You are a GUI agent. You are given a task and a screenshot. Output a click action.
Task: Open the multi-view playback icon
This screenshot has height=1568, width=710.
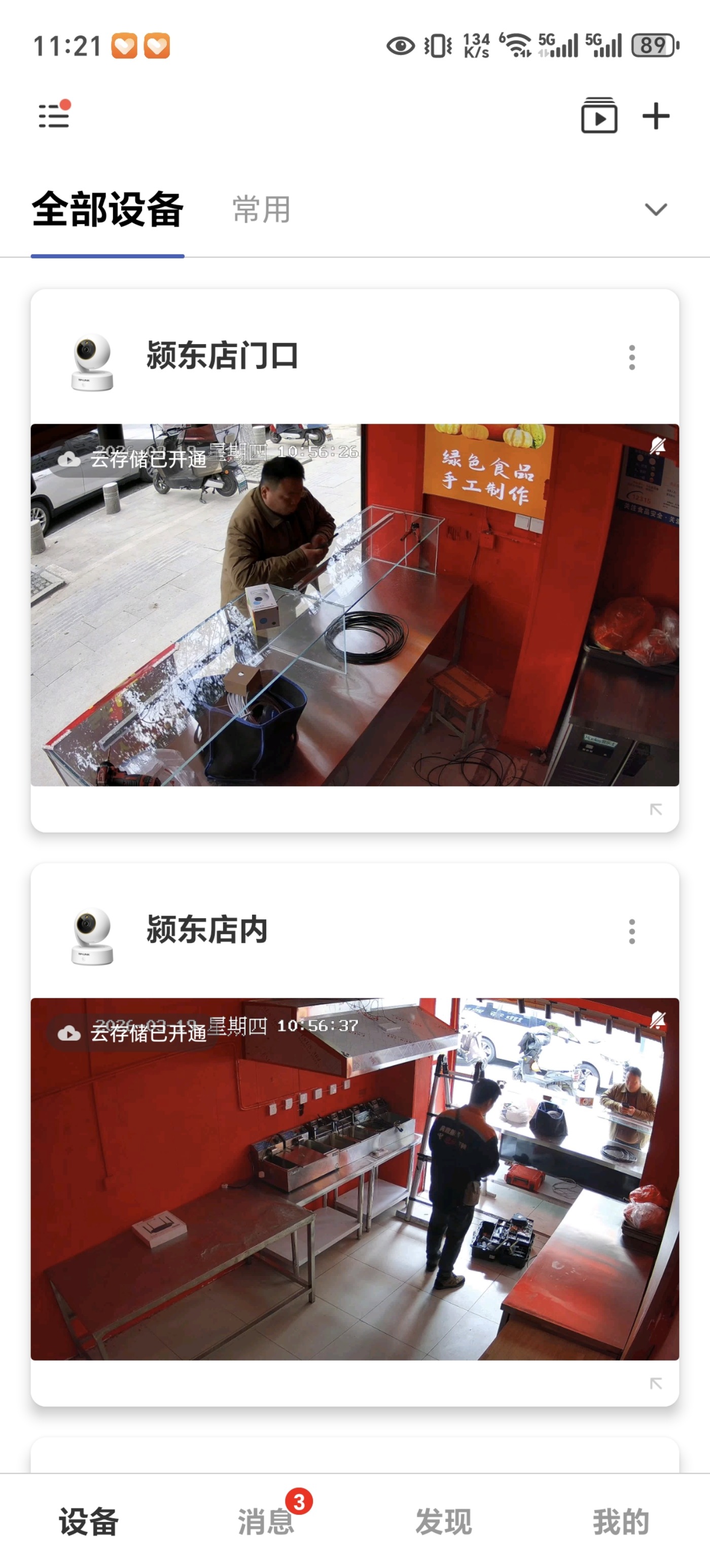pyautogui.click(x=599, y=115)
